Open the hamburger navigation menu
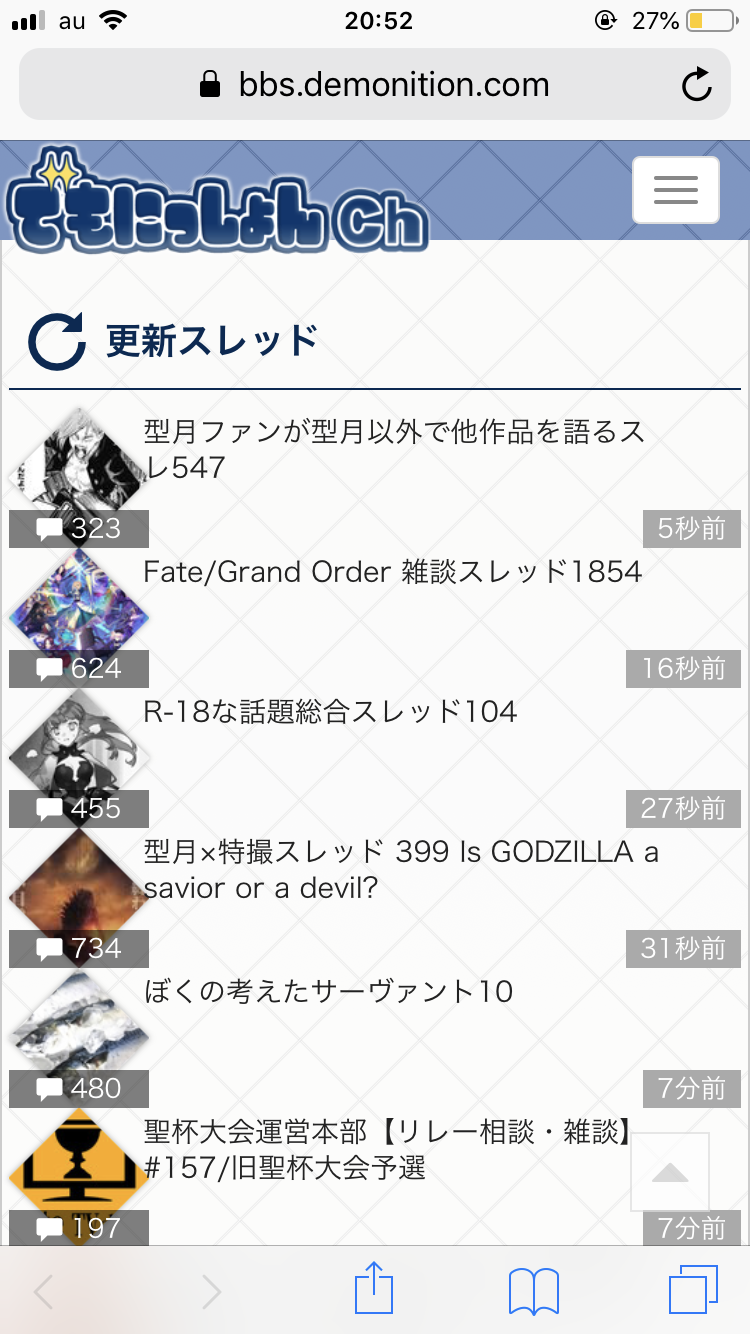Image resolution: width=750 pixels, height=1334 pixels. click(675, 190)
